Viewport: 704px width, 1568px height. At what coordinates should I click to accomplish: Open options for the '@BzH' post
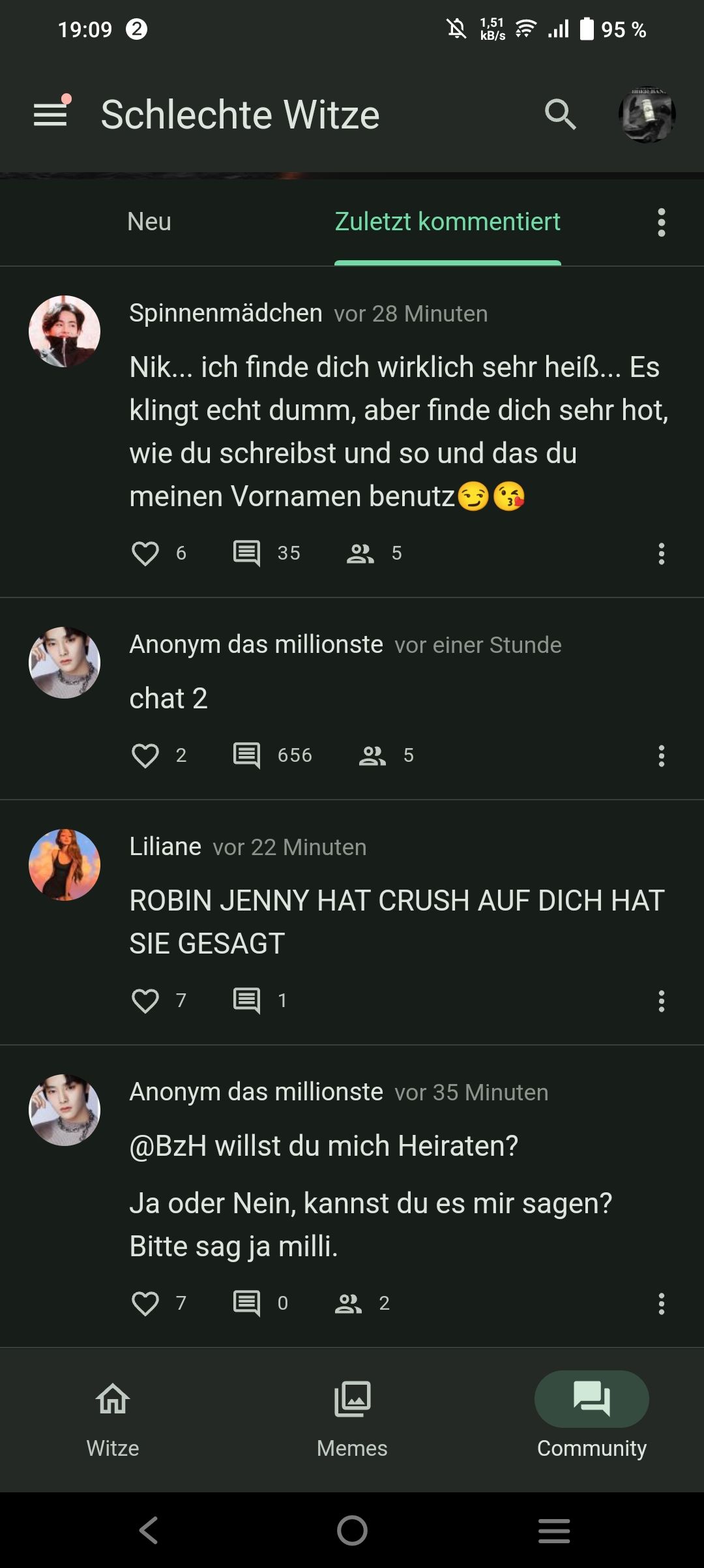[x=661, y=1304]
